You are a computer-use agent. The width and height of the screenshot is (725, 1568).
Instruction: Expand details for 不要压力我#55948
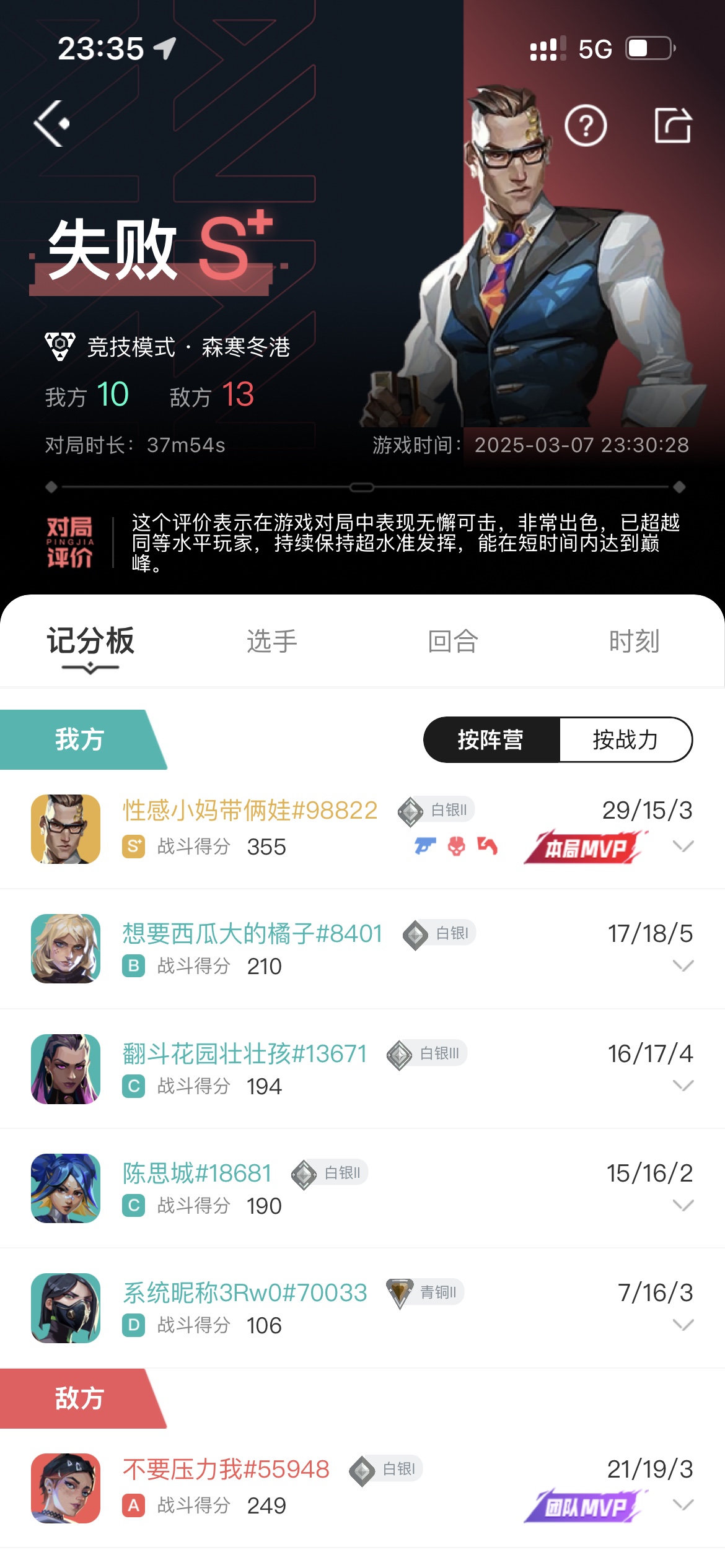pos(683,1505)
